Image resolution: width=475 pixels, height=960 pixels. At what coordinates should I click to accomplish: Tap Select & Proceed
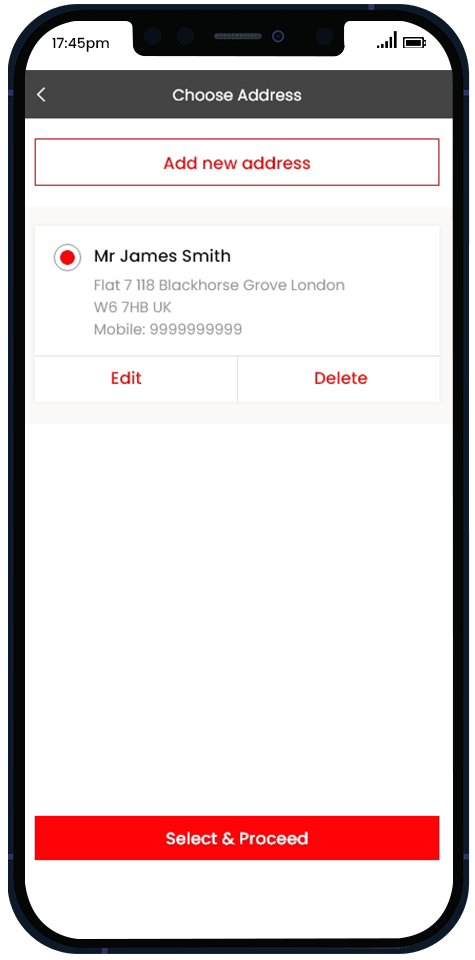click(237, 838)
